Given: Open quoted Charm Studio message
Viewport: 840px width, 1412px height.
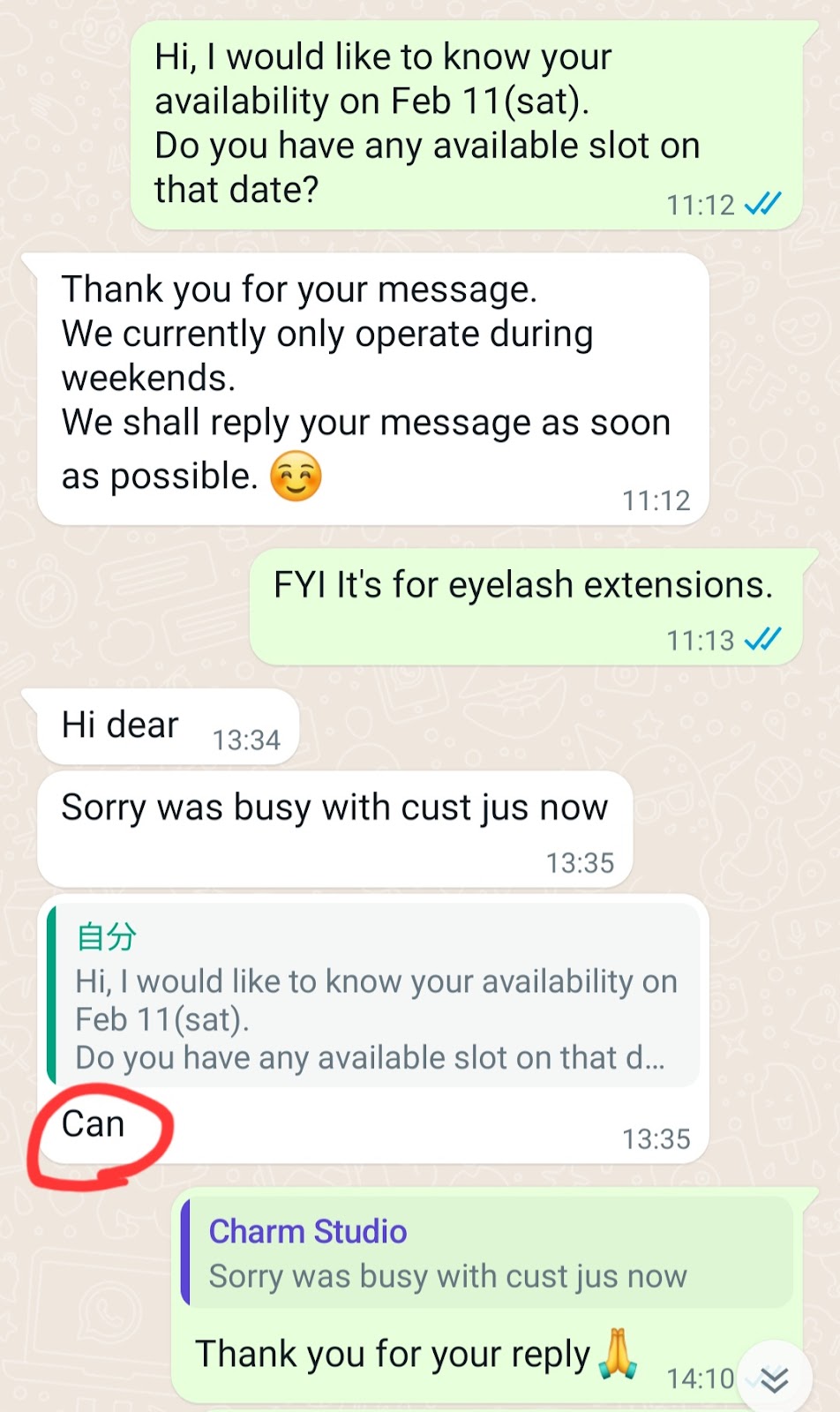Looking at the screenshot, I should tap(487, 1253).
